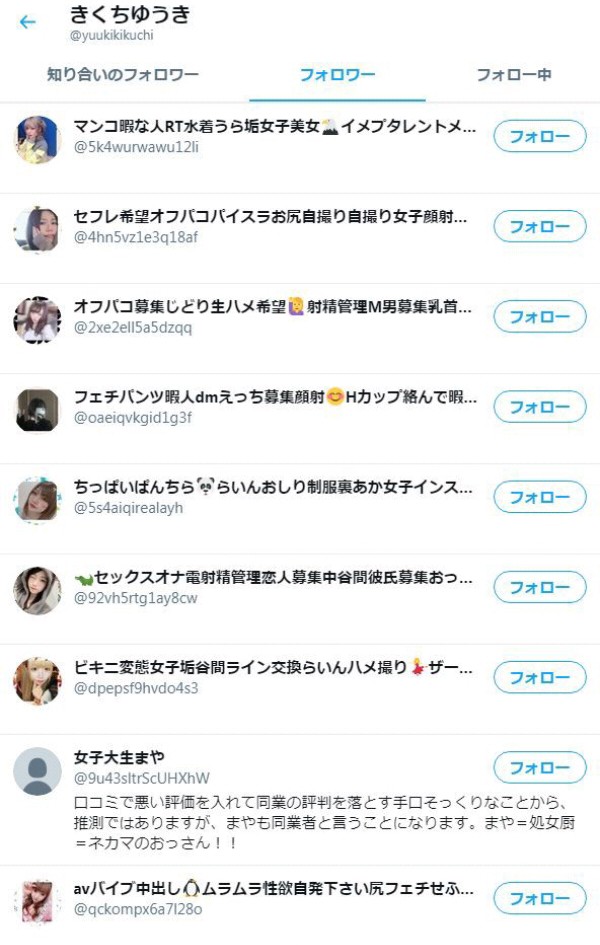Follow user @dpepsf9hvdo4s3

tap(540, 677)
